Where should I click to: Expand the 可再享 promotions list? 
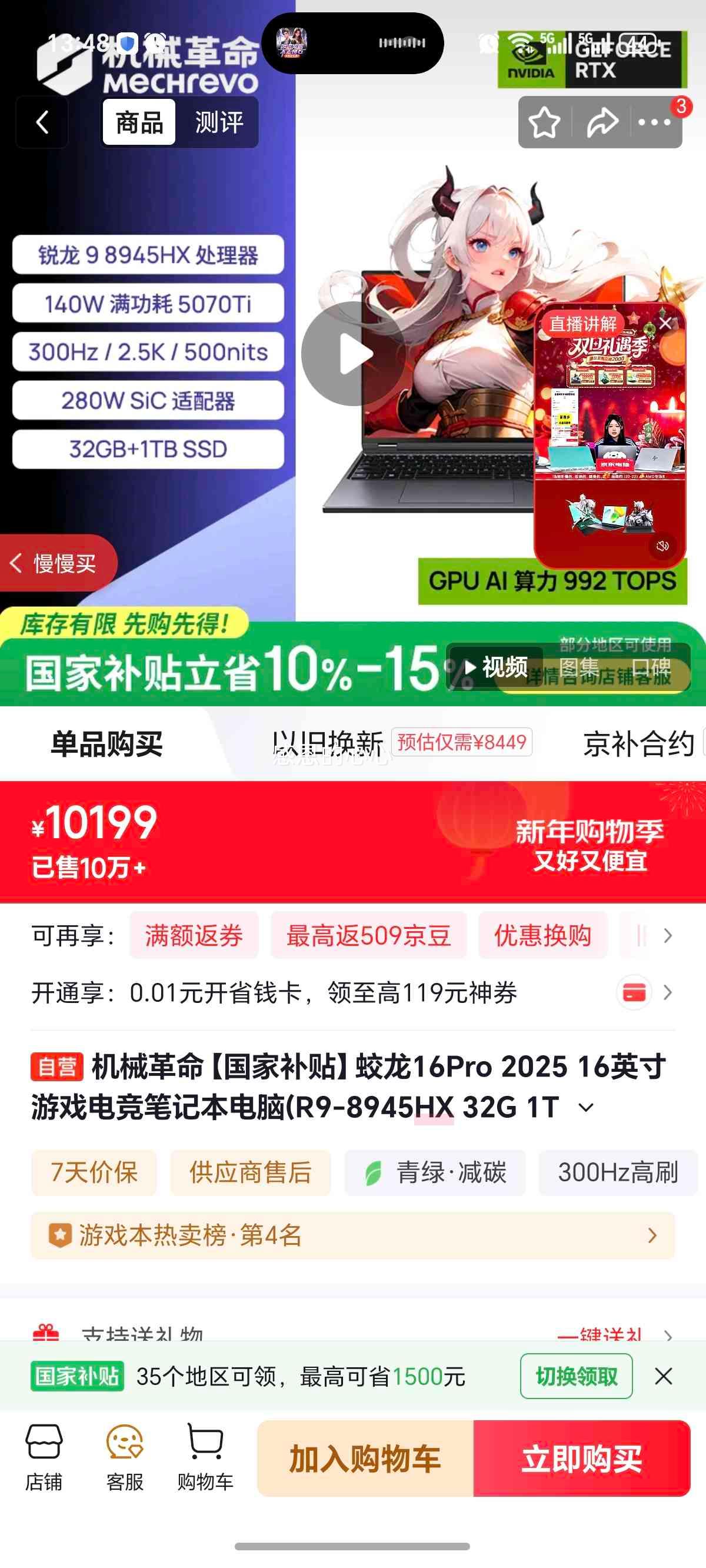668,936
